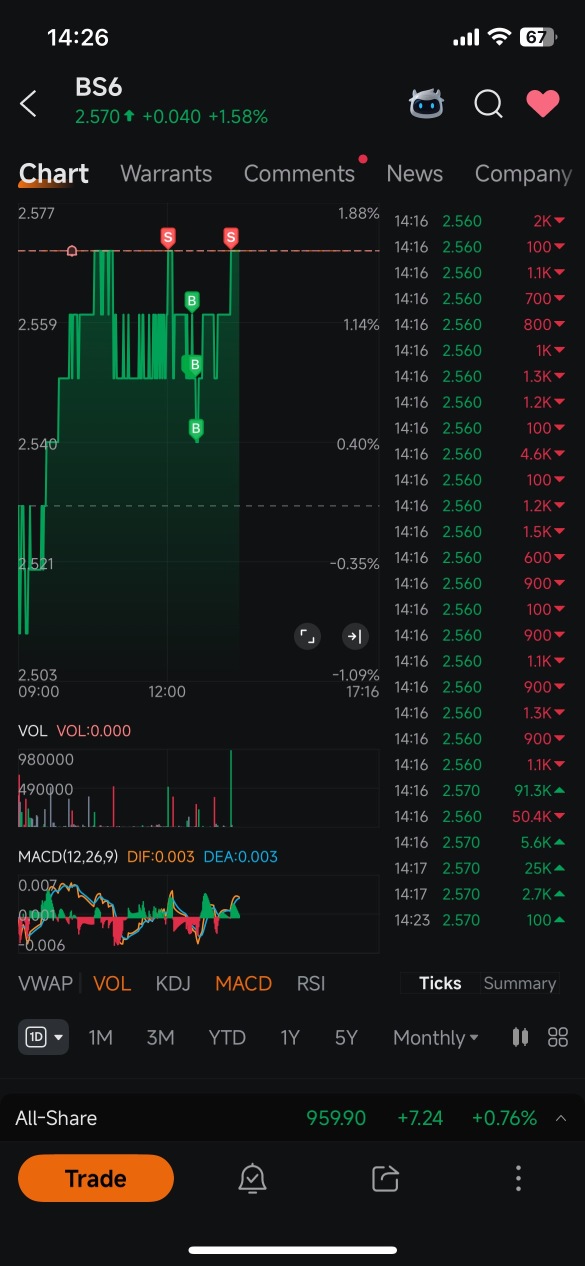Switch to the Warrants tab
Screen dimensions: 585x1266
click(x=166, y=173)
